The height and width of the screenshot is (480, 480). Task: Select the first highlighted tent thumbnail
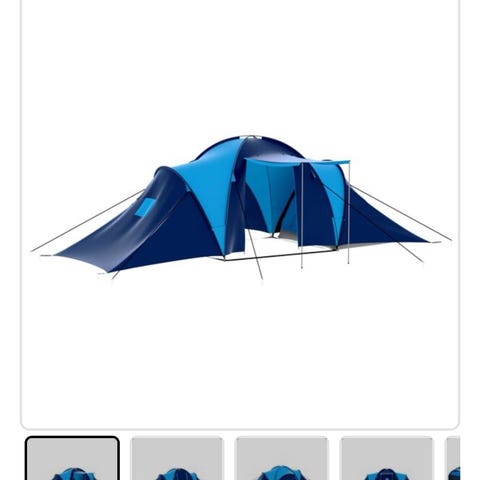click(x=72, y=458)
